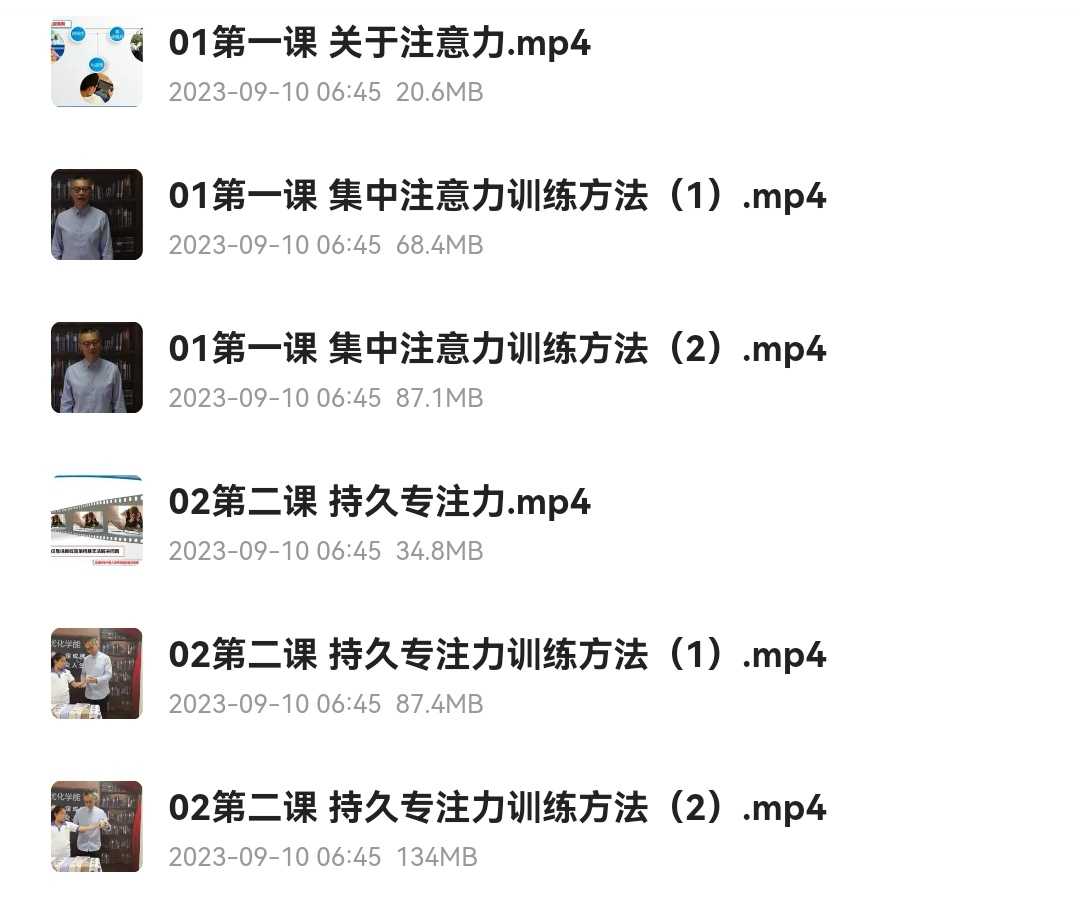
Task: Play 02第二课 持久专注力训练方法（2）.mp4
Action: point(497,808)
